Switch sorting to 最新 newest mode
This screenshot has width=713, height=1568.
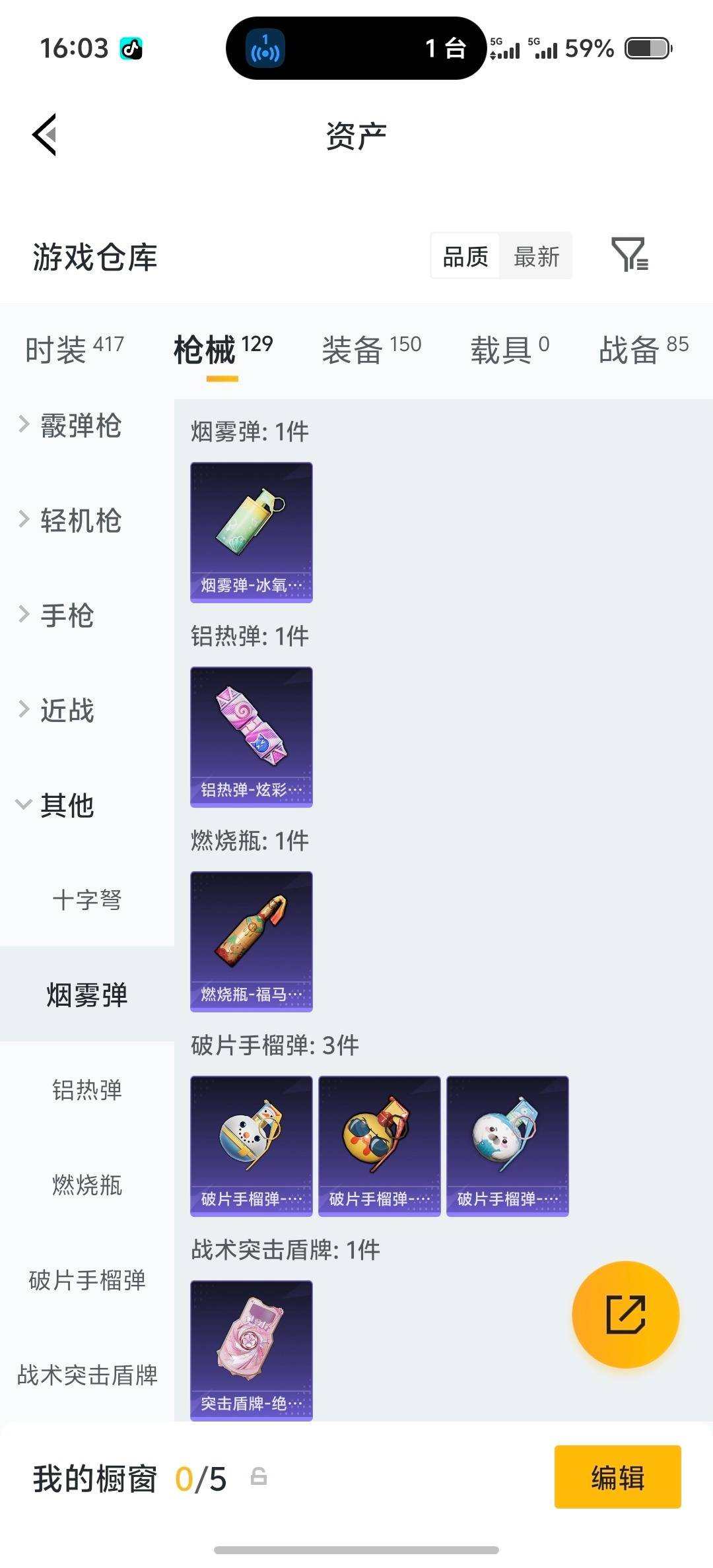[537, 257]
